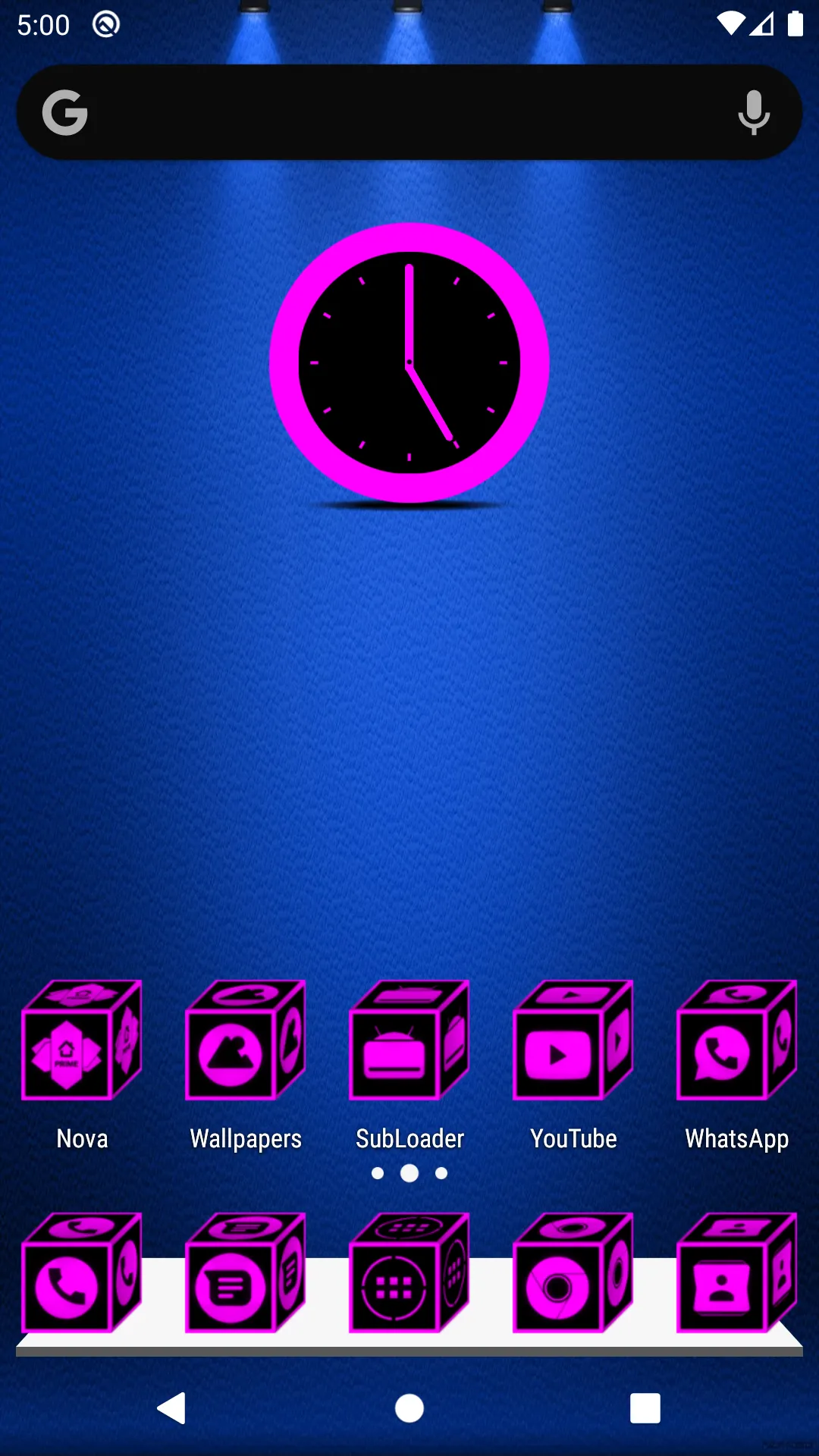Open the app drawer
The height and width of the screenshot is (1456, 819).
point(409,1274)
